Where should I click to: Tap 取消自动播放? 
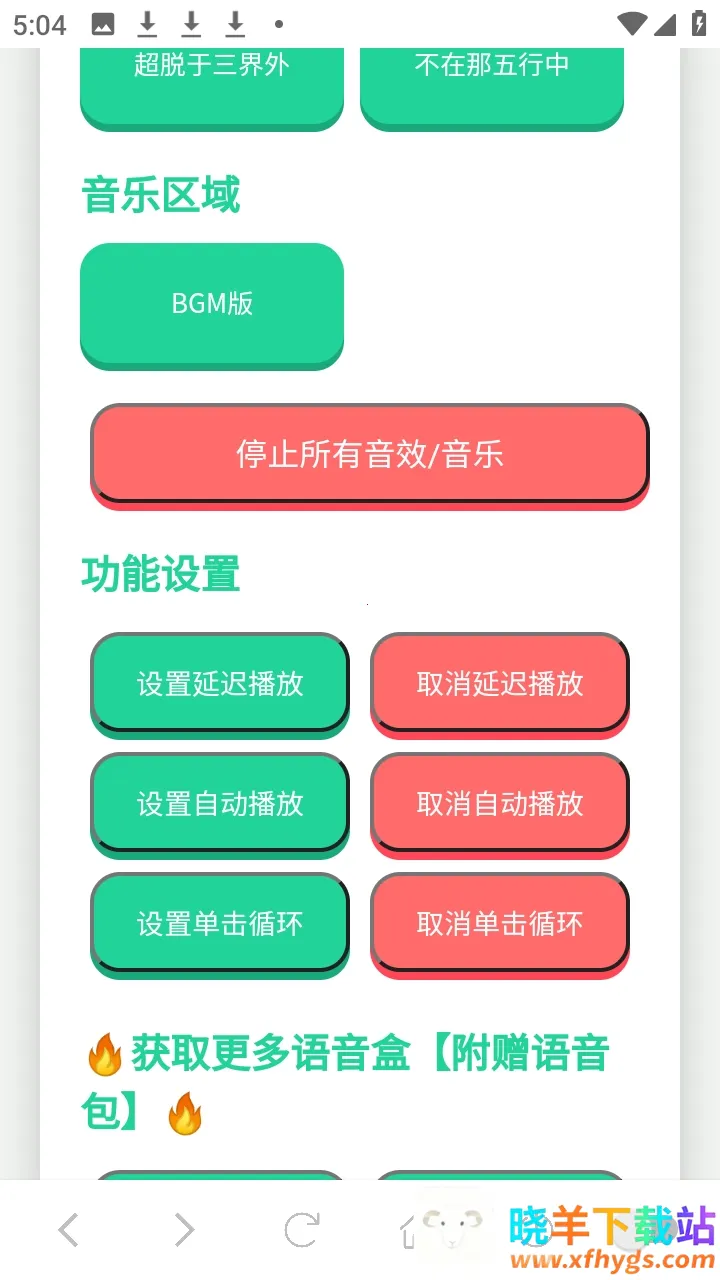499,803
